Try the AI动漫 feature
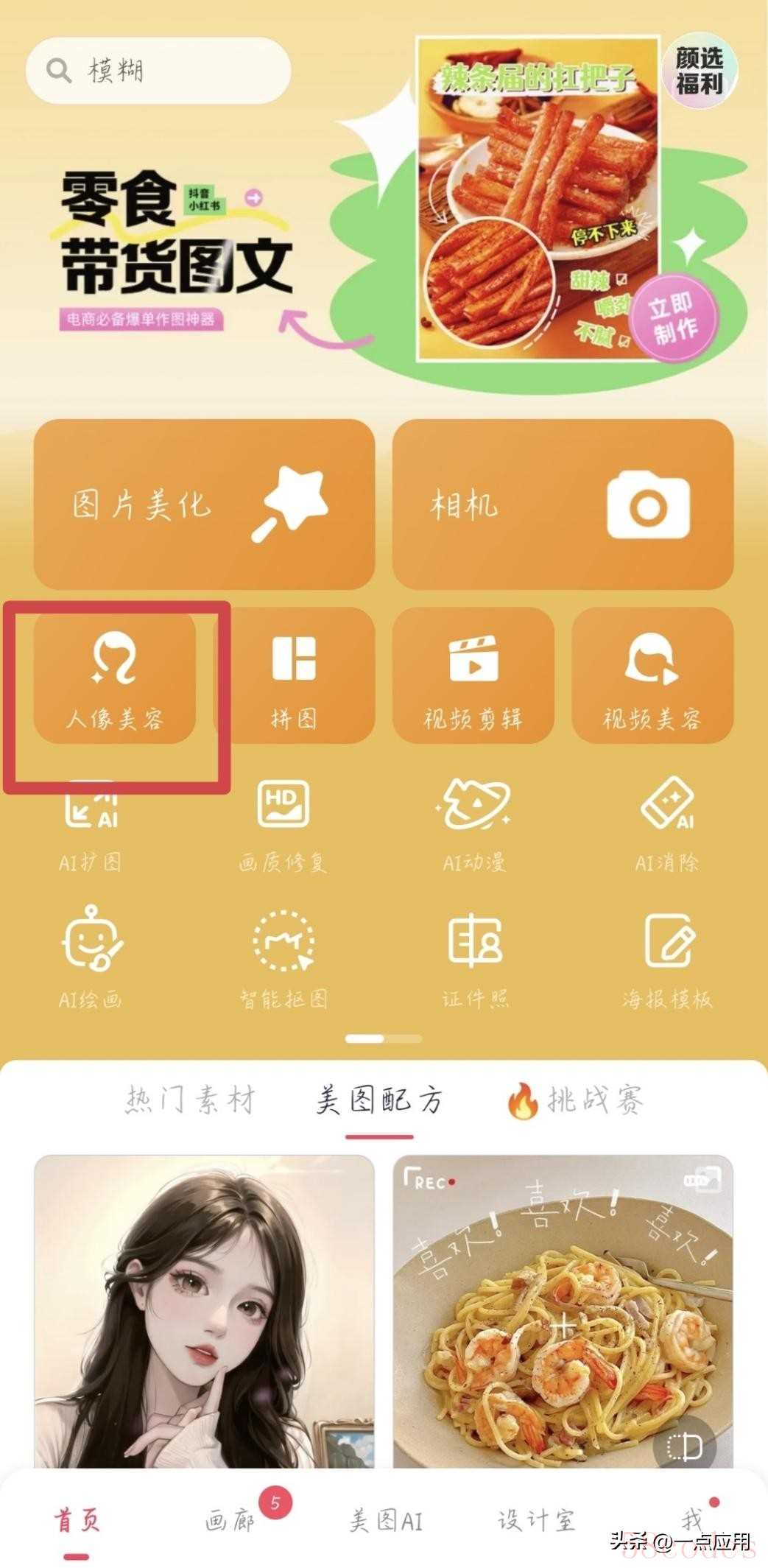The image size is (768, 1568). coord(473,826)
